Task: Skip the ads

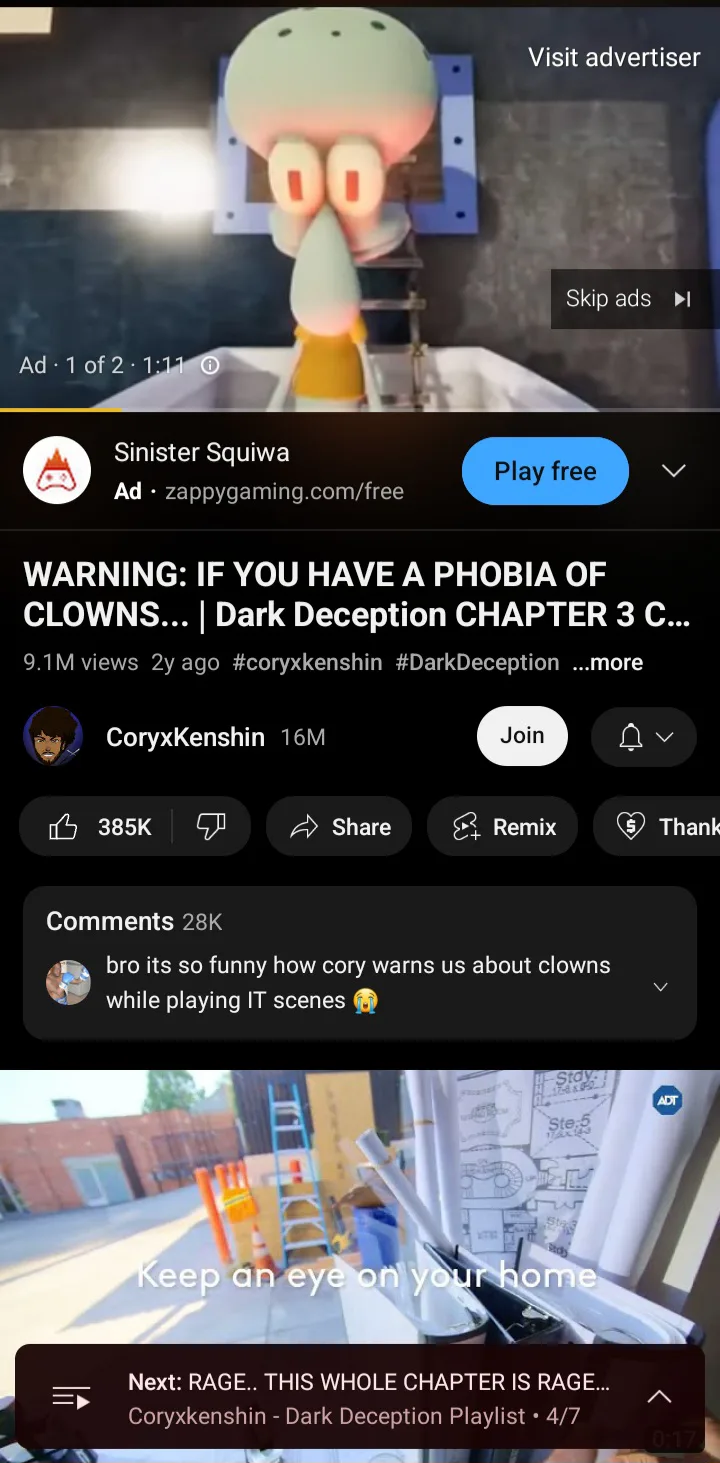Action: pyautogui.click(x=629, y=299)
